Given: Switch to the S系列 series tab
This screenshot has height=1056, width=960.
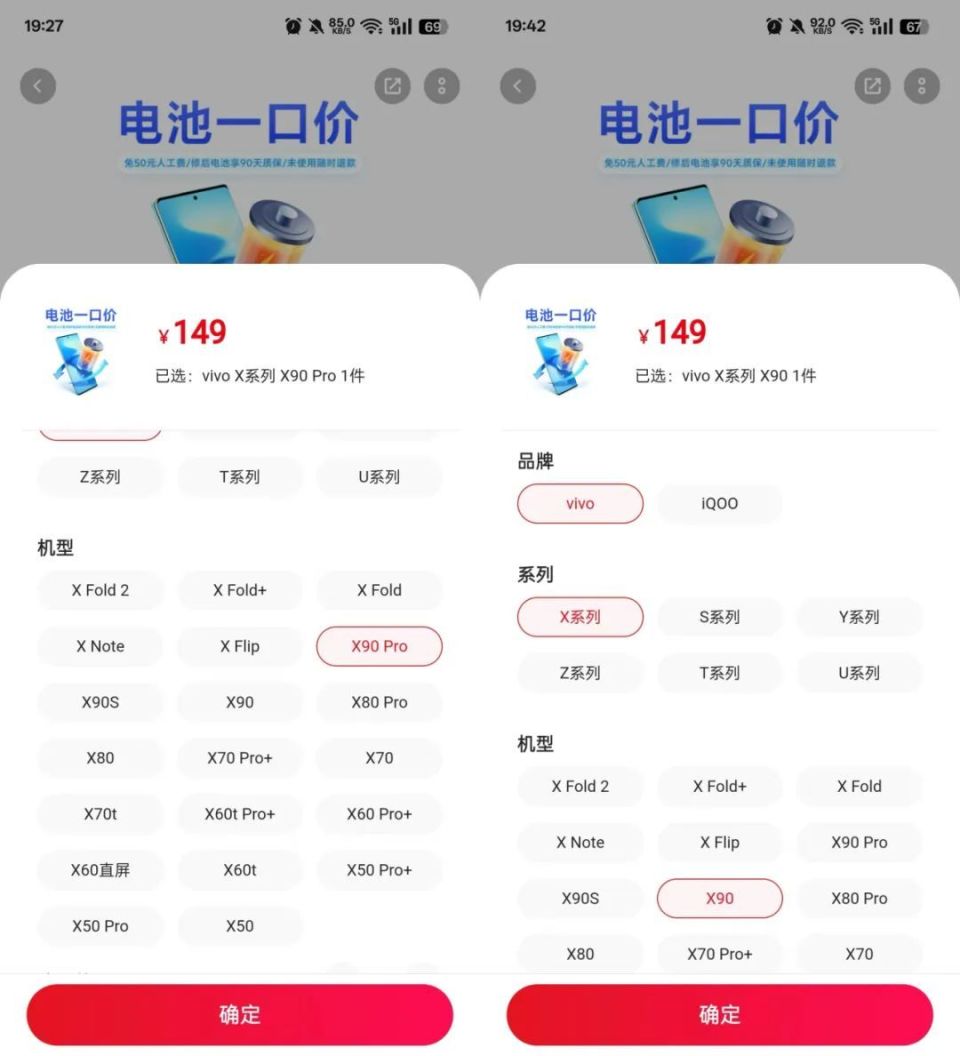Looking at the screenshot, I should [x=719, y=617].
